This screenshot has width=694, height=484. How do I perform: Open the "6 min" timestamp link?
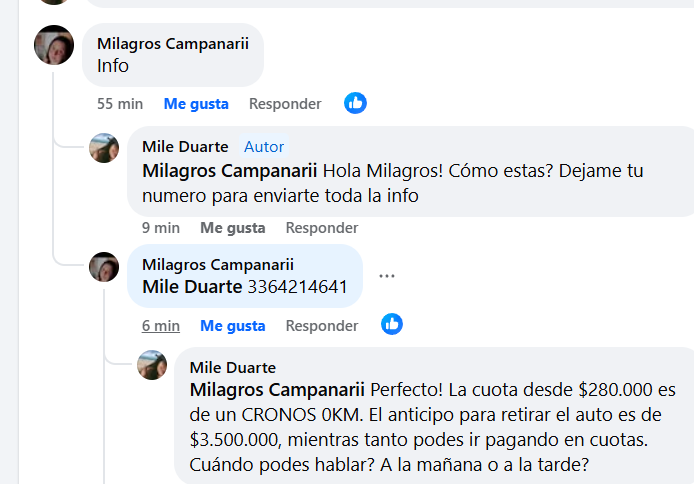click(x=161, y=325)
